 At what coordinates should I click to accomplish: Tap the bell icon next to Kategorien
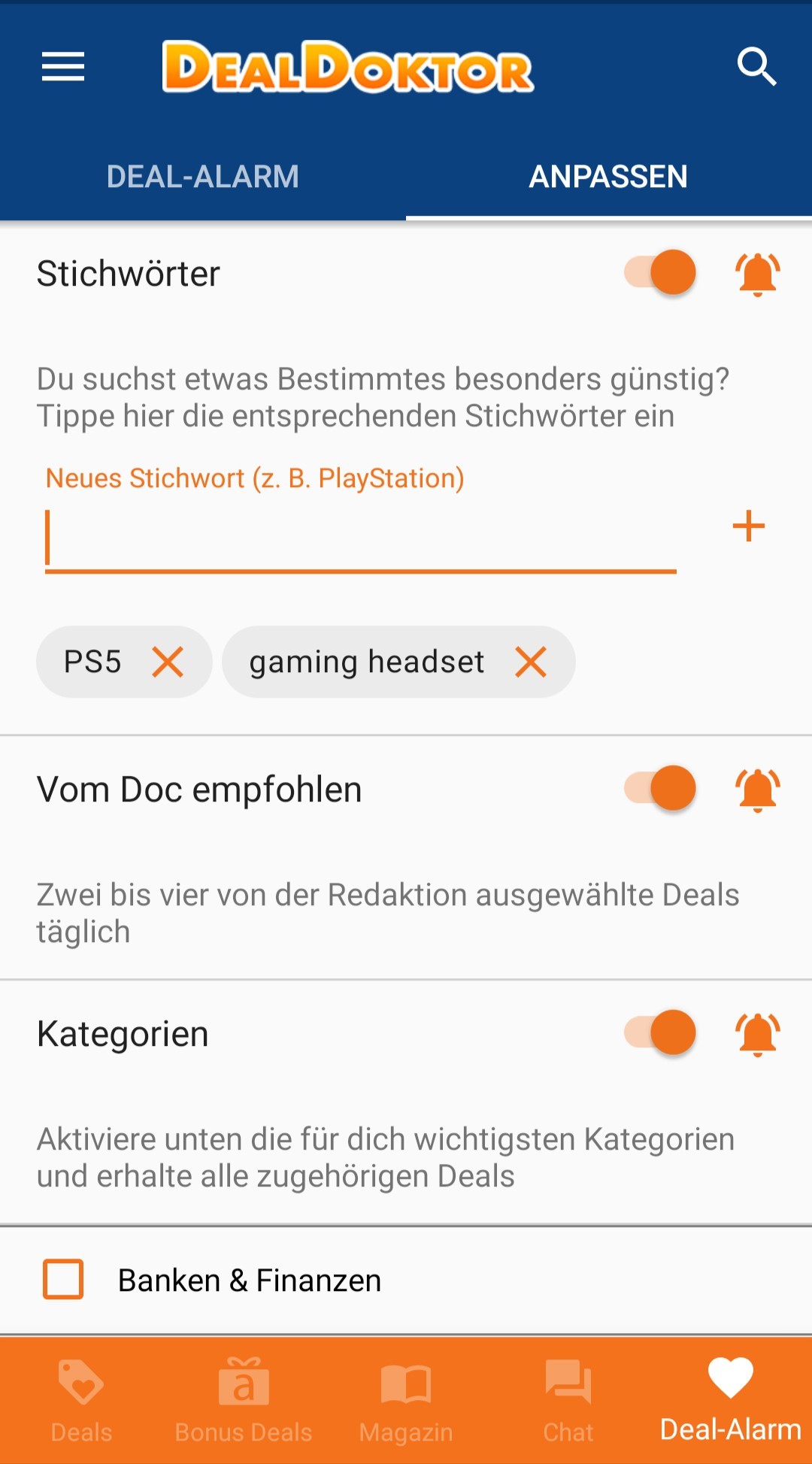pos(758,1034)
